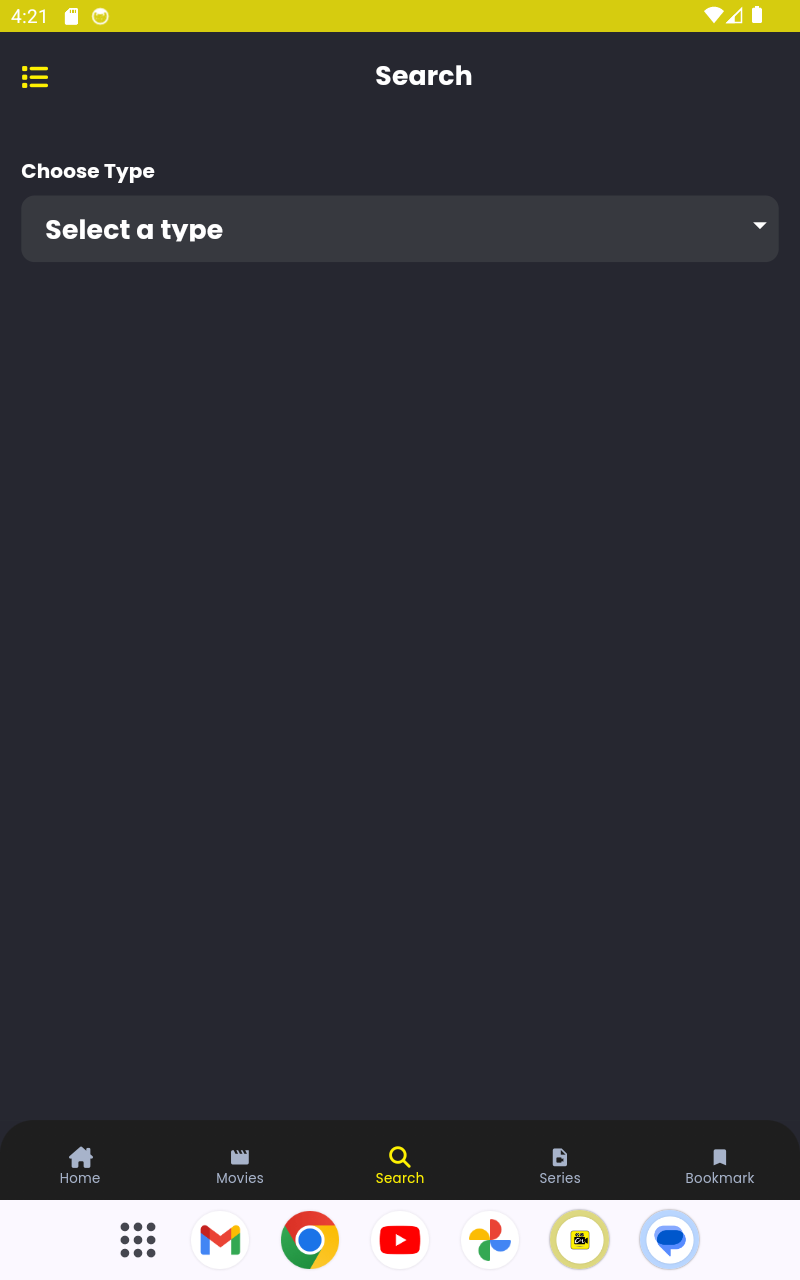
Task: Tap the Search tab
Action: pyautogui.click(x=400, y=1165)
